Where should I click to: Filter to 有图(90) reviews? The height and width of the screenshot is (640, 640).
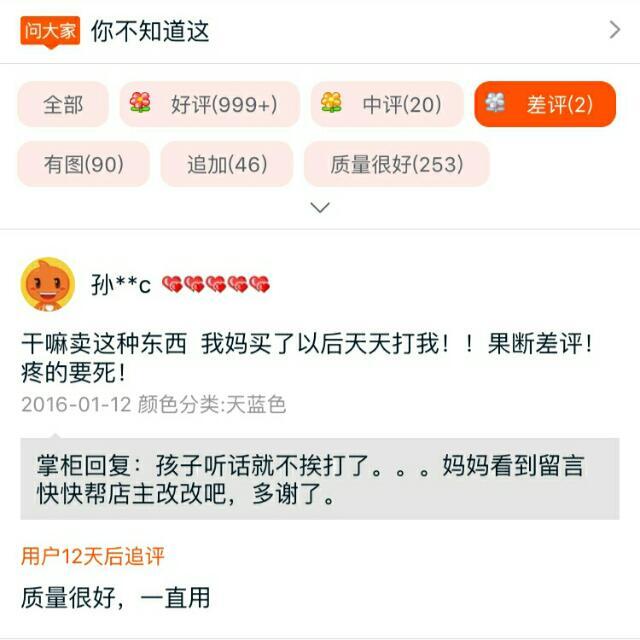point(83,164)
